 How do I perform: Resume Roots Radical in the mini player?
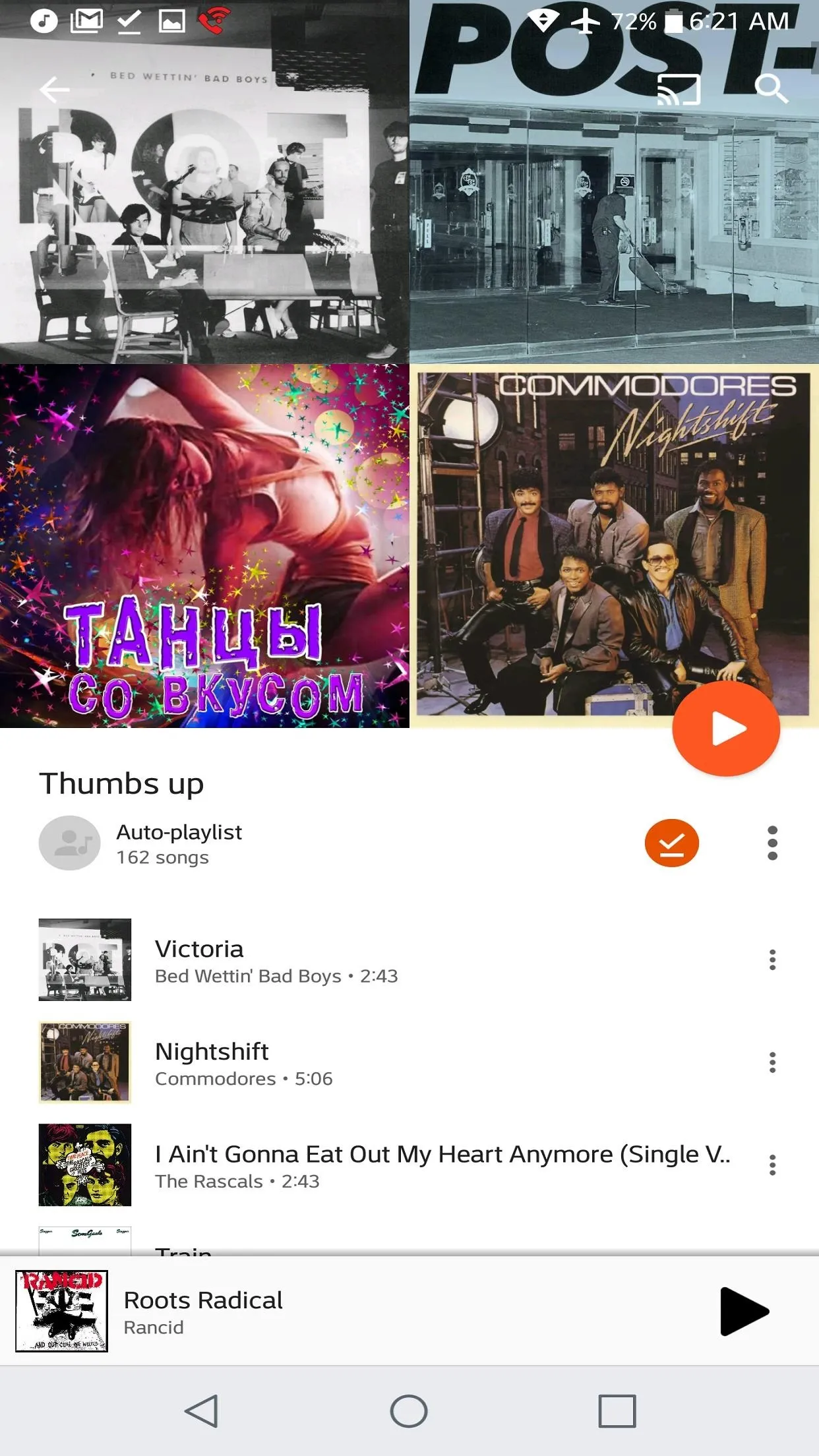(x=744, y=1311)
